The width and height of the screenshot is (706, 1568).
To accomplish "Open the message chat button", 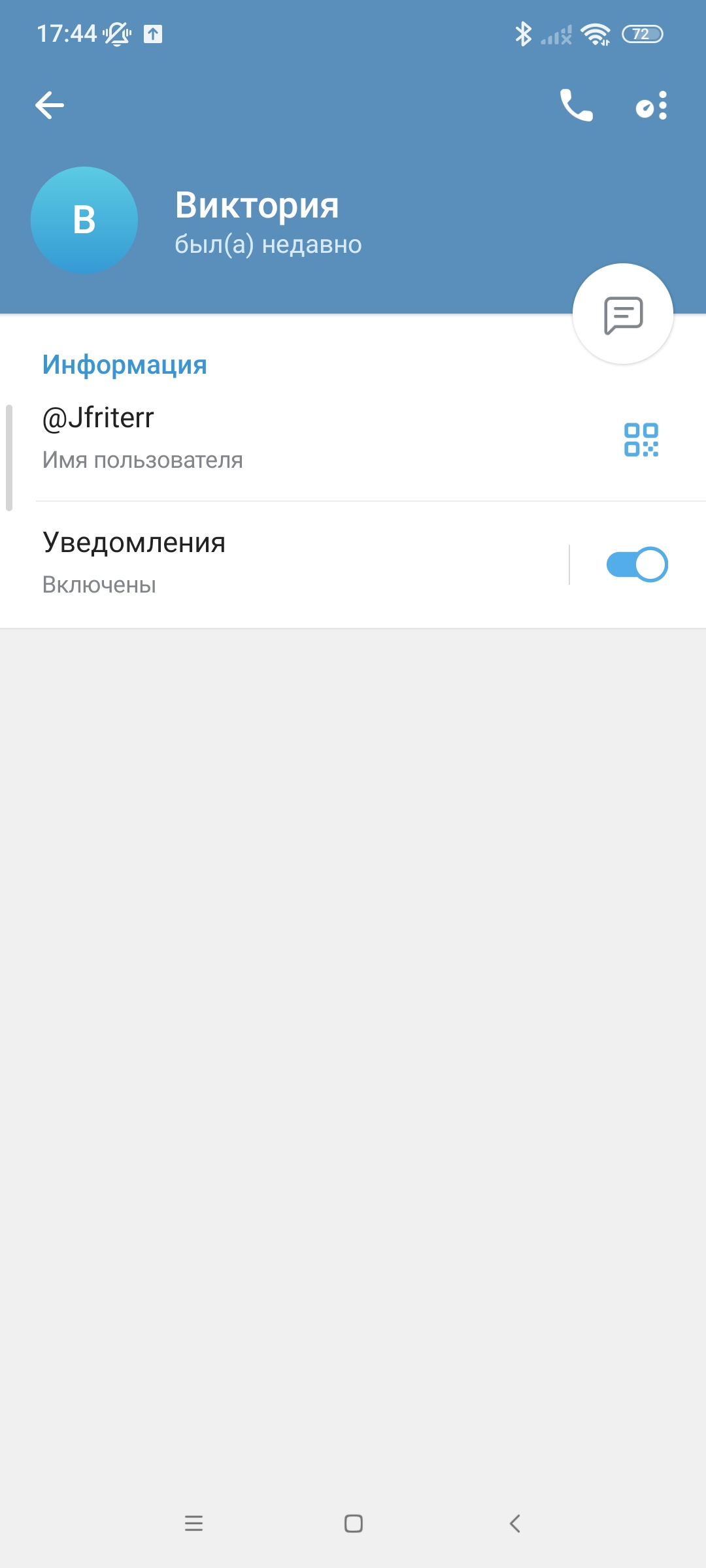I will pos(623,314).
